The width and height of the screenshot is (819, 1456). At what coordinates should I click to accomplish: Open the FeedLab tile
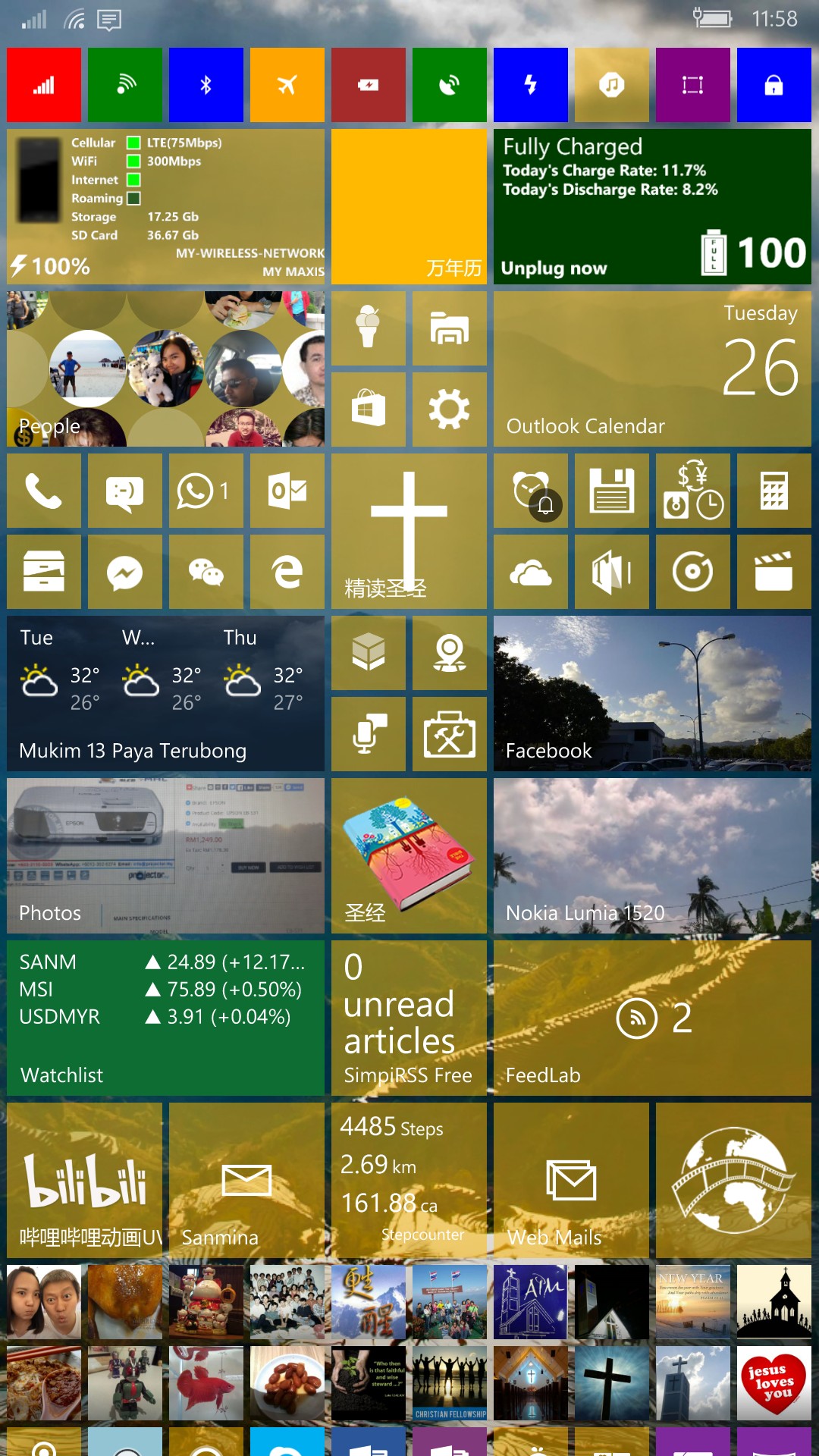pos(652,1018)
